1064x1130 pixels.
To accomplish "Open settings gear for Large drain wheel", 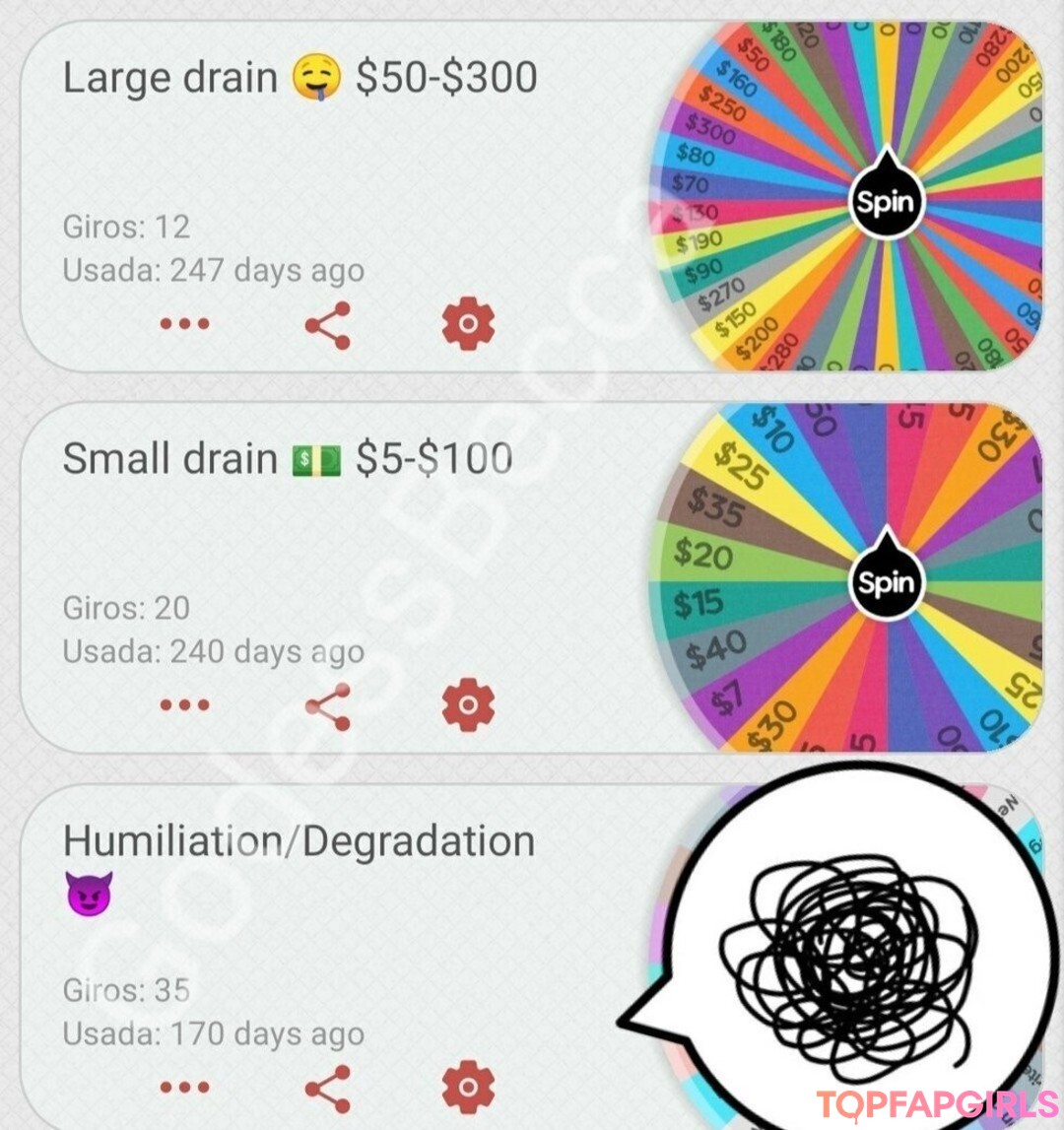I will [468, 324].
